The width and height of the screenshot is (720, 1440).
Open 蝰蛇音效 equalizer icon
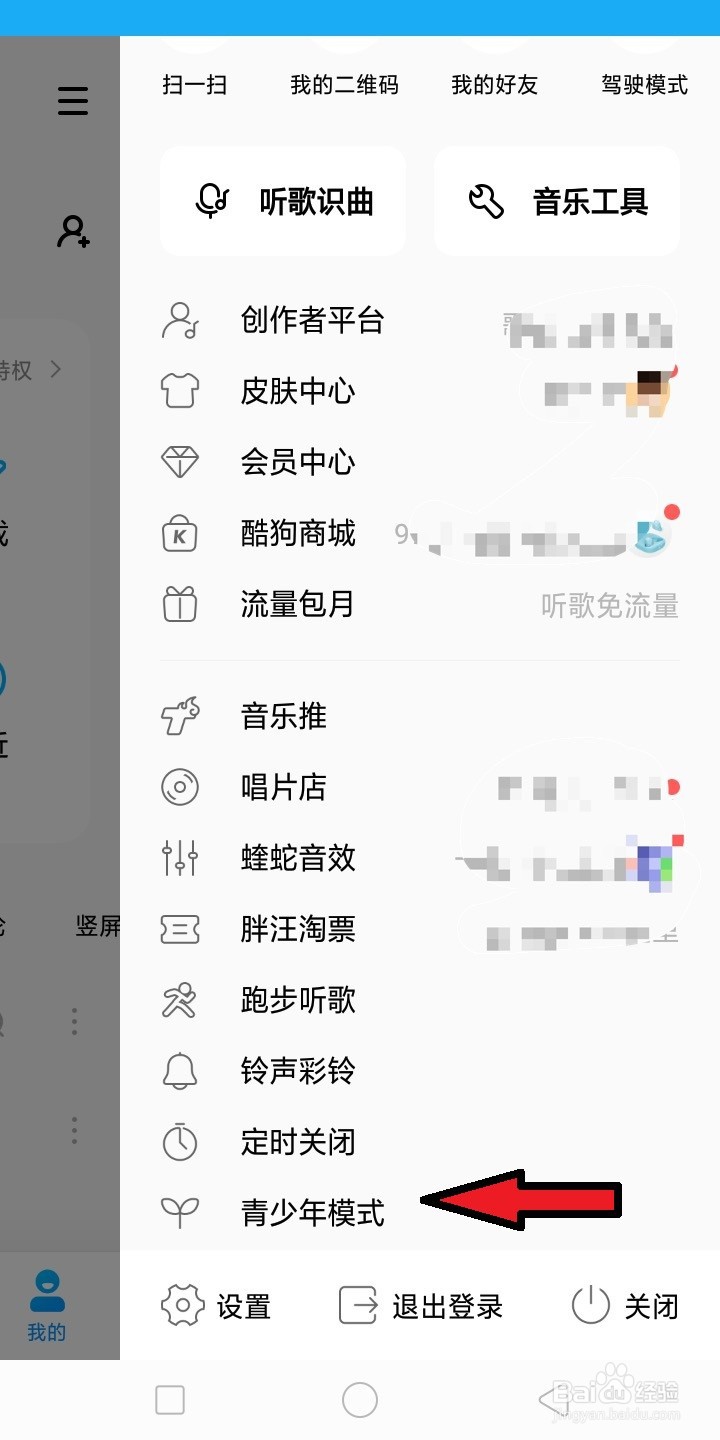[x=179, y=858]
